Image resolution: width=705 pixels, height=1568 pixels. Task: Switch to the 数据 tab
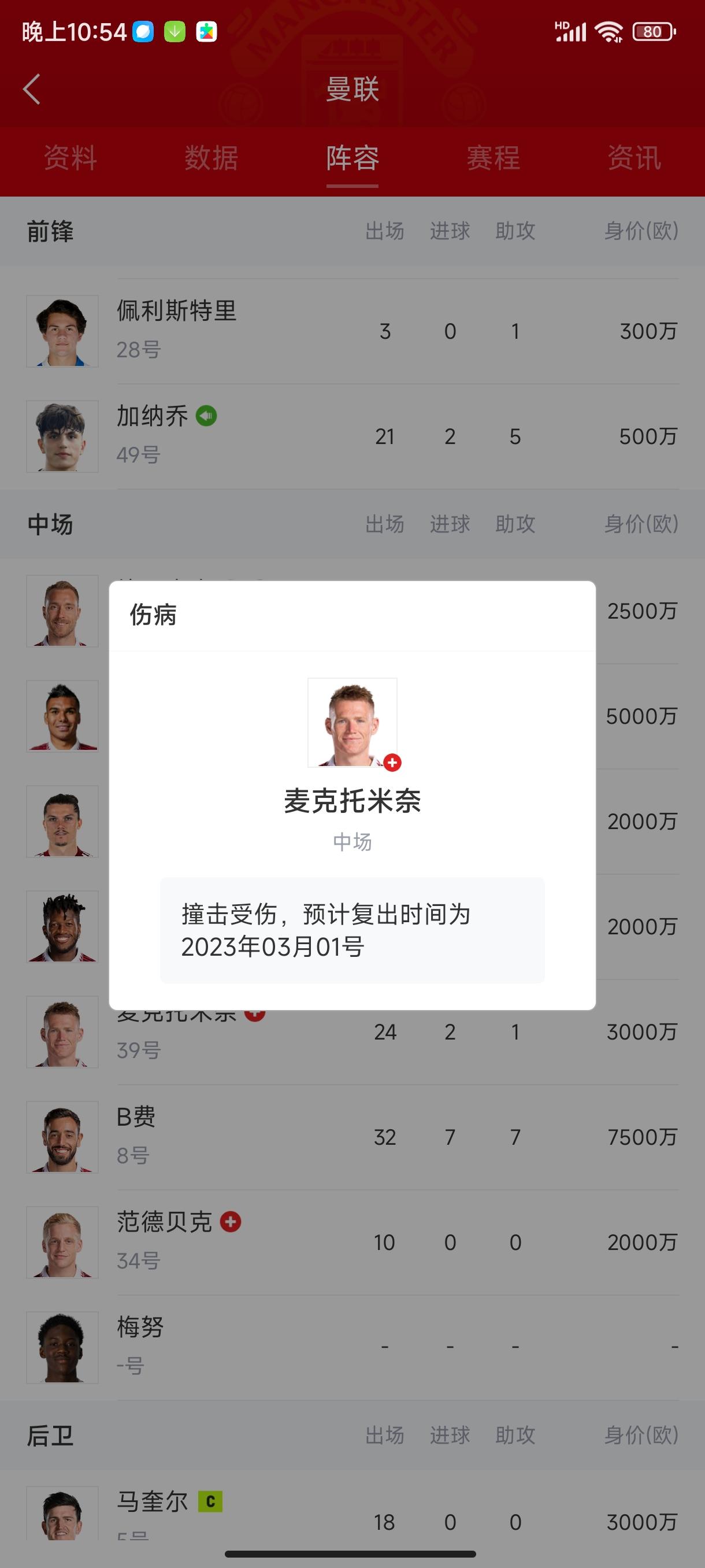click(x=211, y=158)
